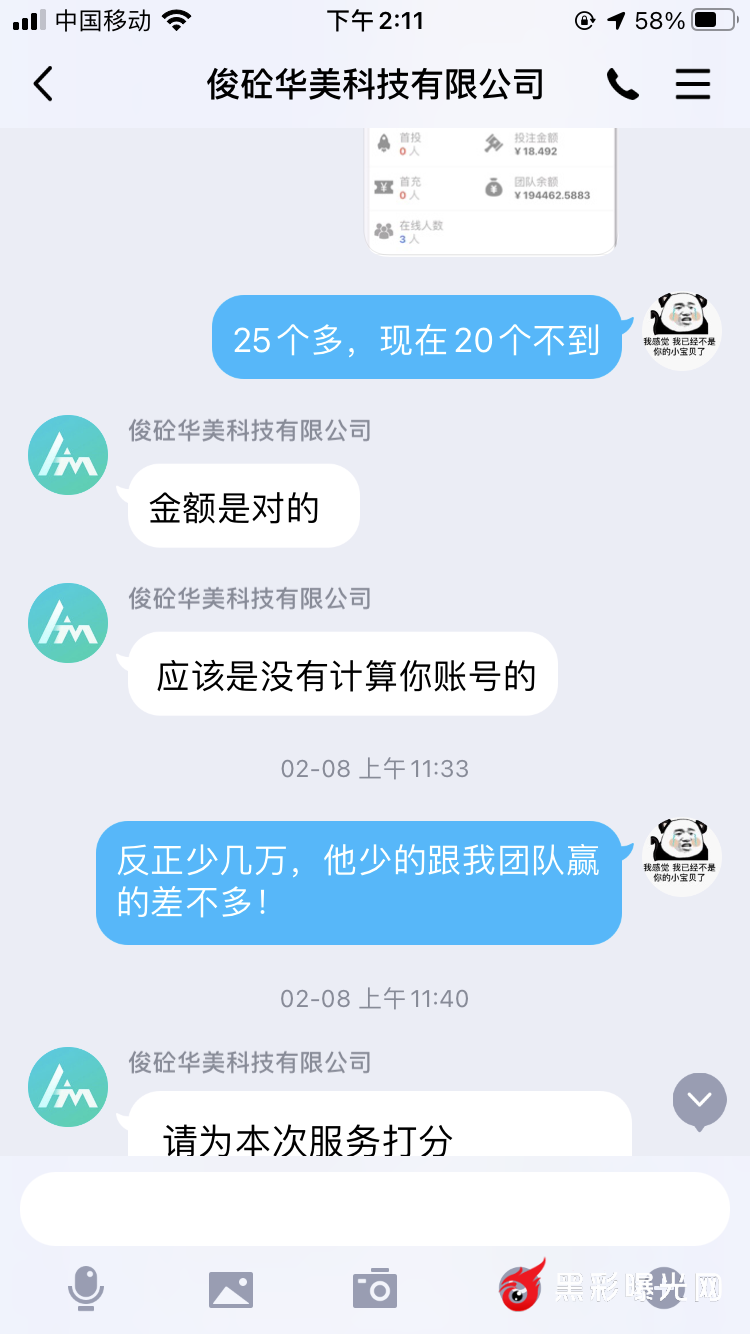Open the camera to take a photo
The image size is (750, 1334).
[375, 1289]
